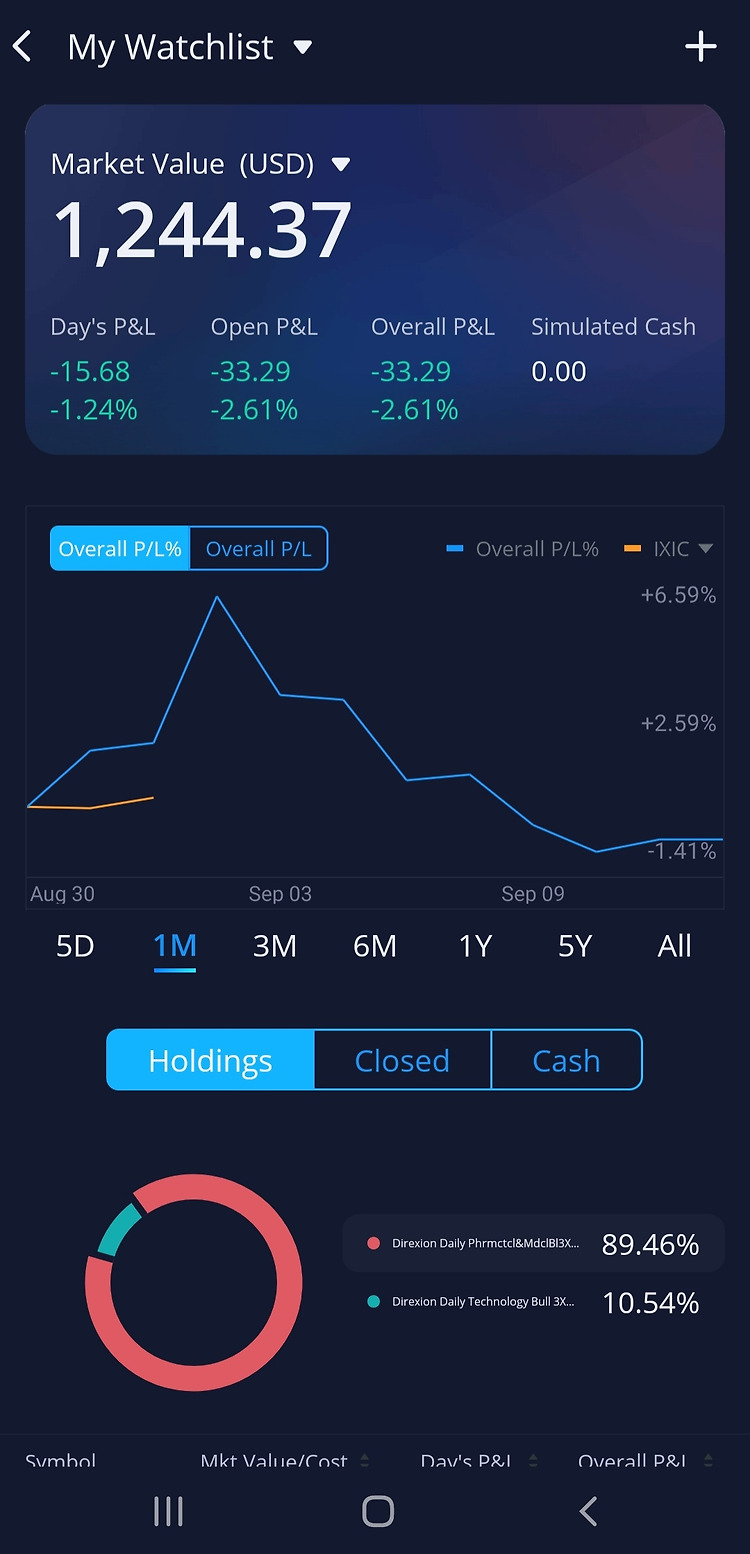Select the 1Y time range
750x1554 pixels.
tap(475, 945)
